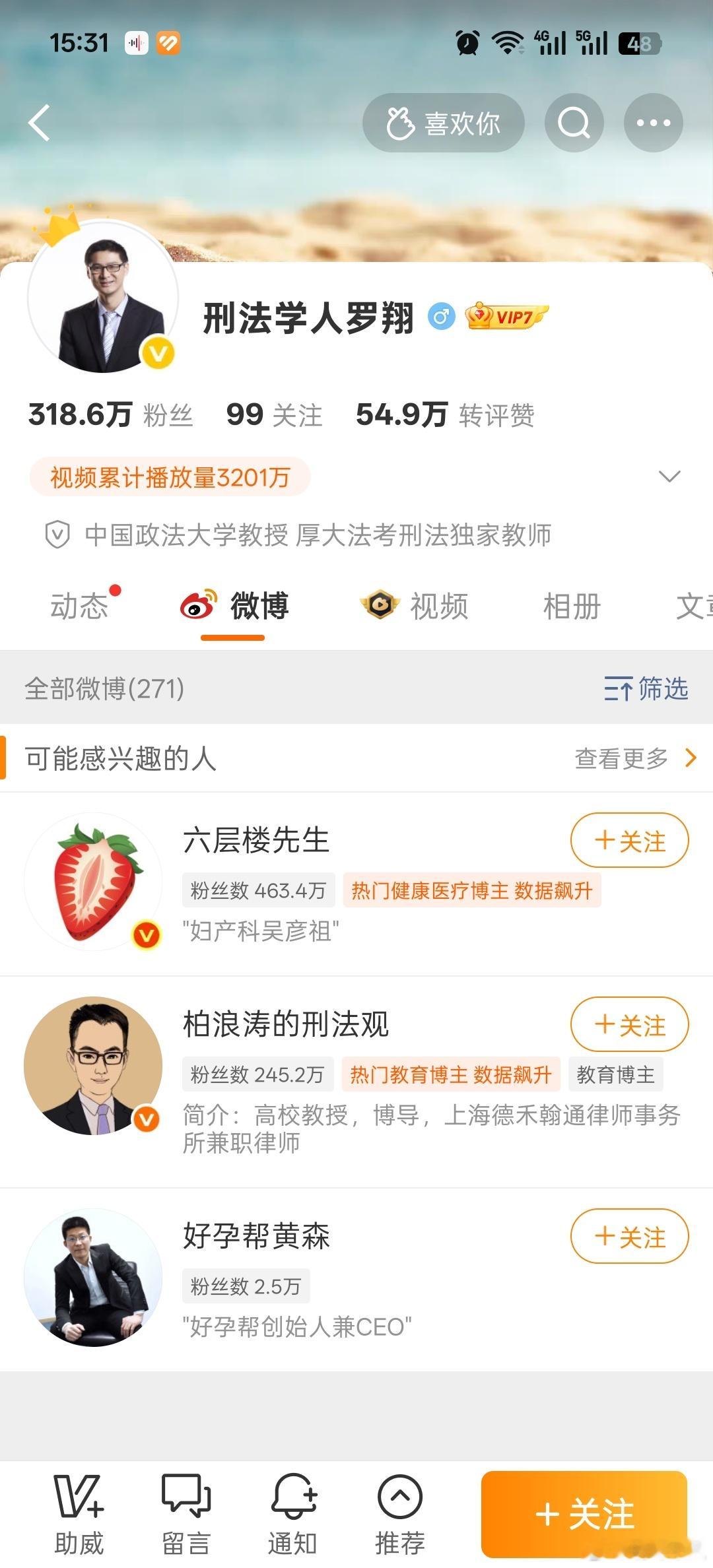The width and height of the screenshot is (713, 1568).
Task: Tap the VIP7 badge next to username
Action: pos(507,317)
